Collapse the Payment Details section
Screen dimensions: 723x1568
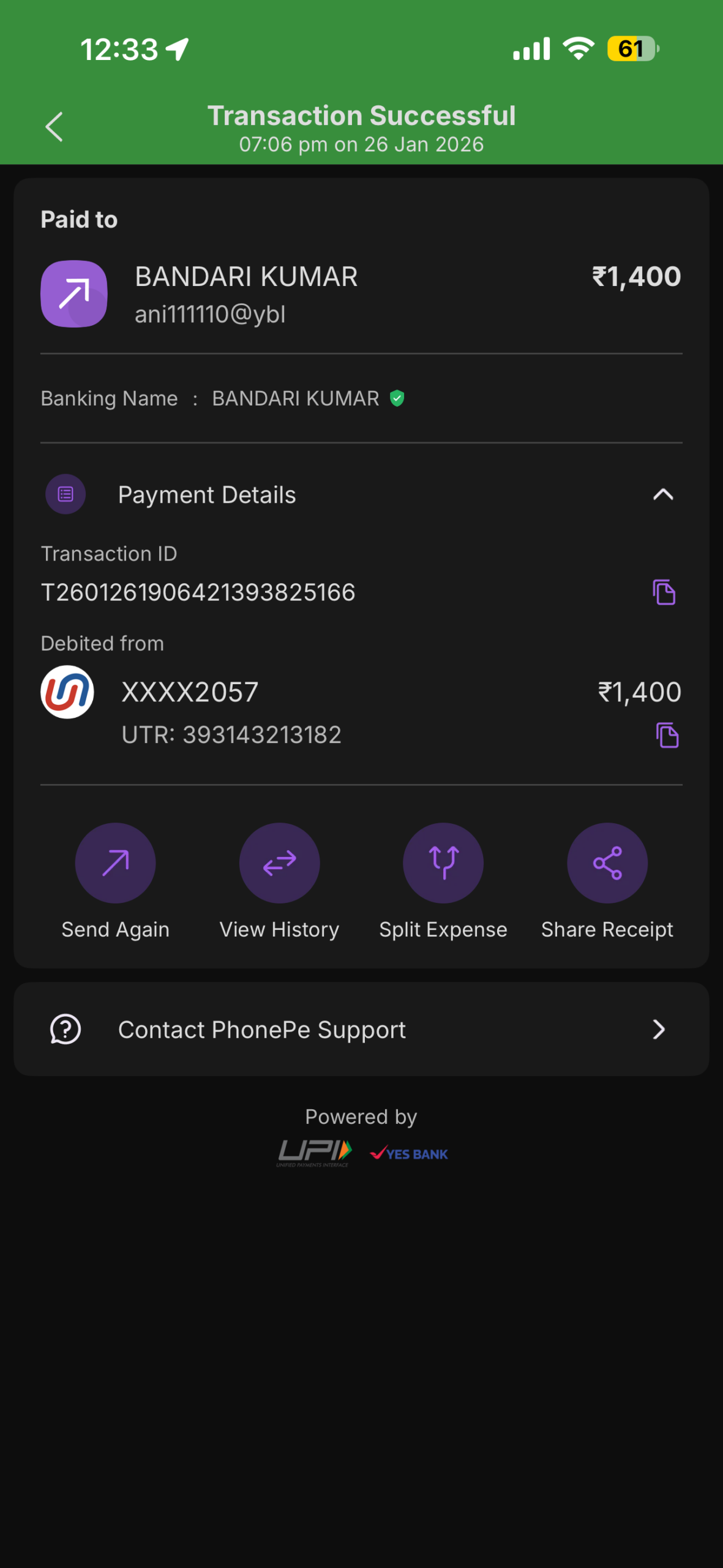point(663,494)
